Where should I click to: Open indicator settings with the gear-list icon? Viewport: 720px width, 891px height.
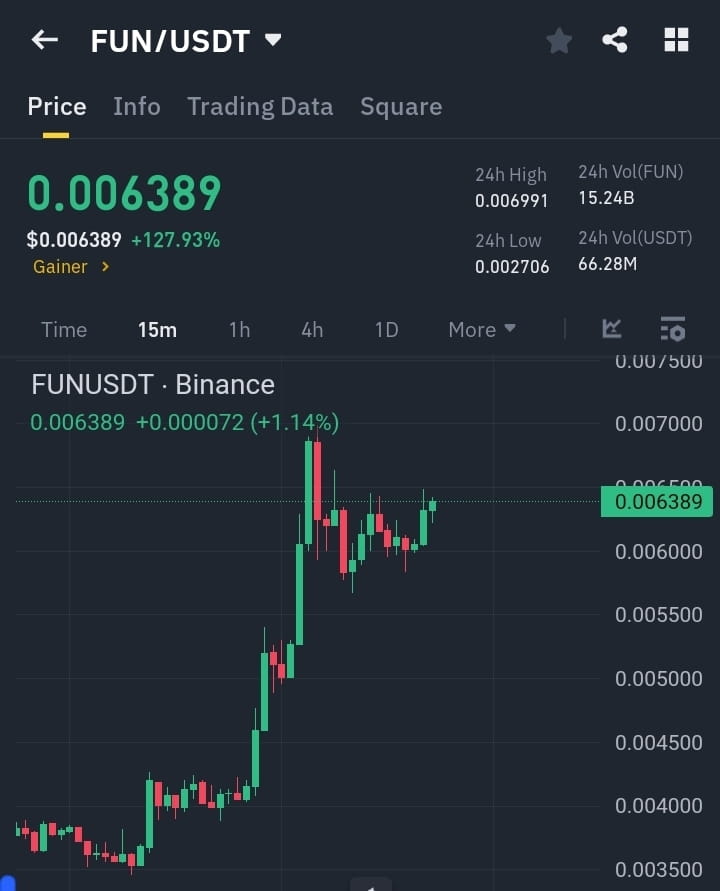coord(672,329)
